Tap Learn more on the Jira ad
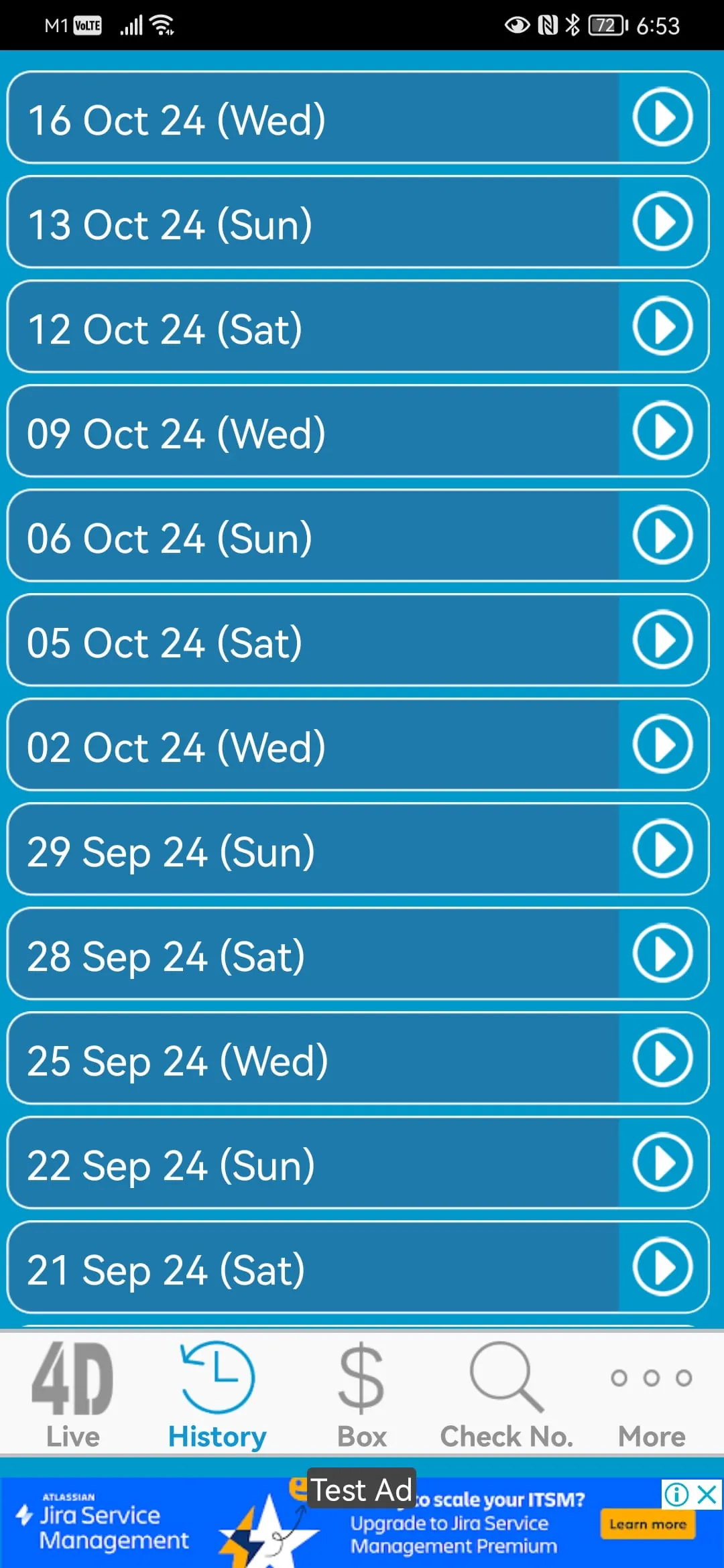 (x=648, y=1524)
